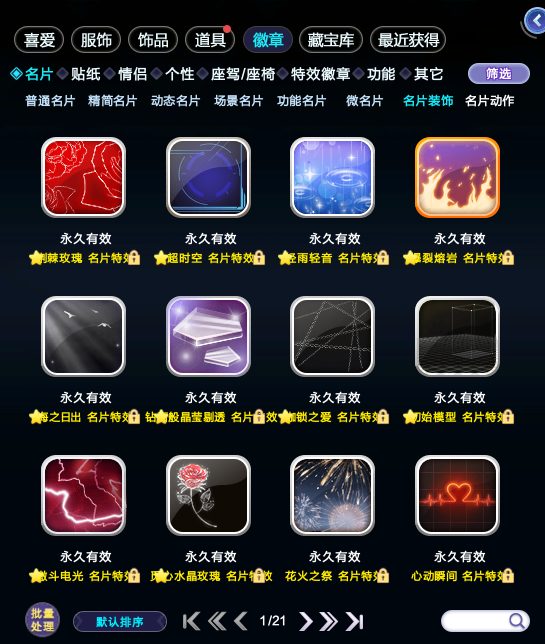This screenshot has width=545, height=644.
Task: Show the 最近获得 tab
Action: pyautogui.click(x=408, y=40)
